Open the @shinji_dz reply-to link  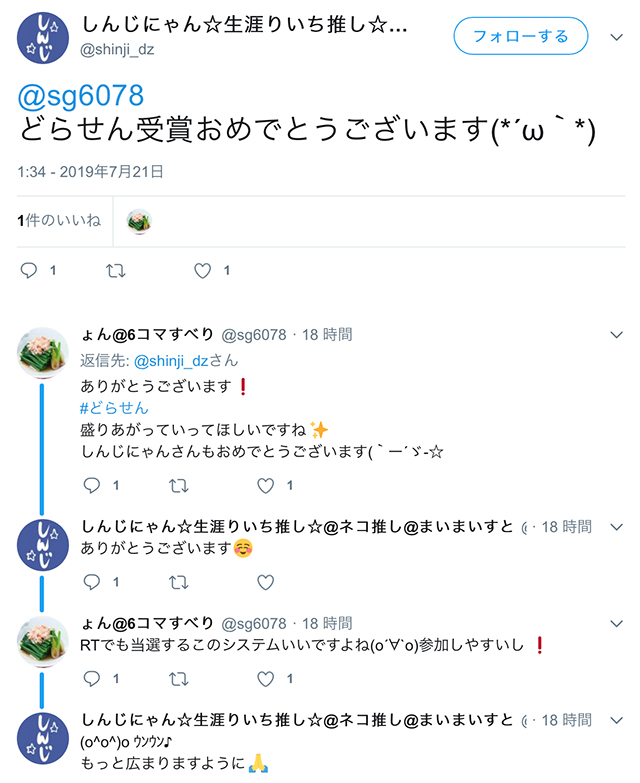point(170,360)
